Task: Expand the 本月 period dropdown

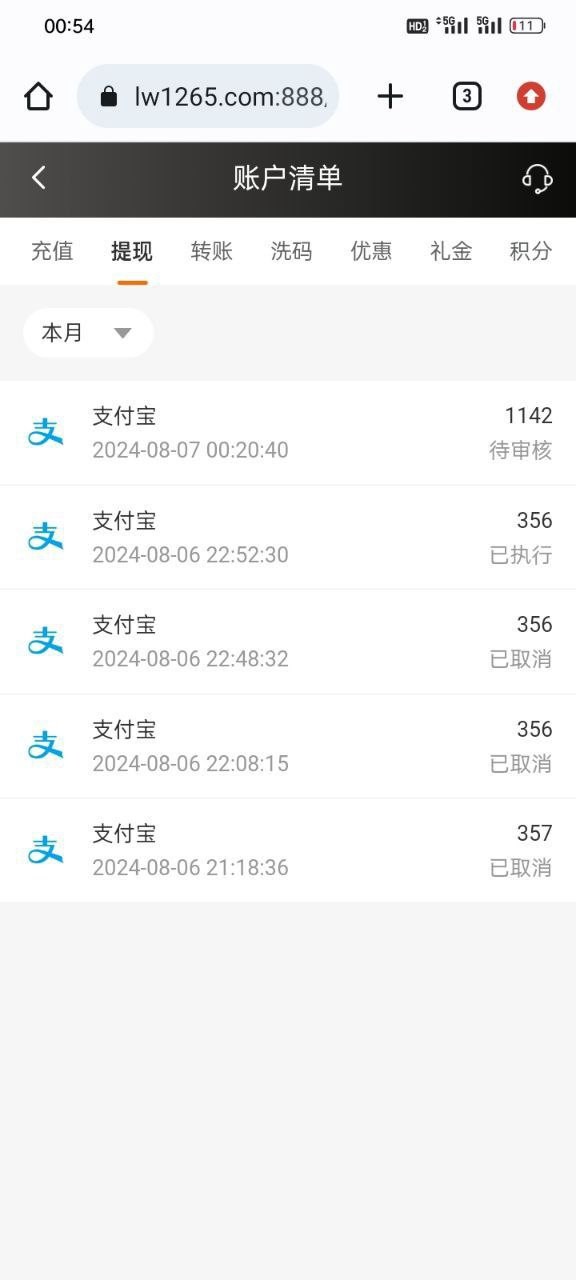Action: pos(88,333)
